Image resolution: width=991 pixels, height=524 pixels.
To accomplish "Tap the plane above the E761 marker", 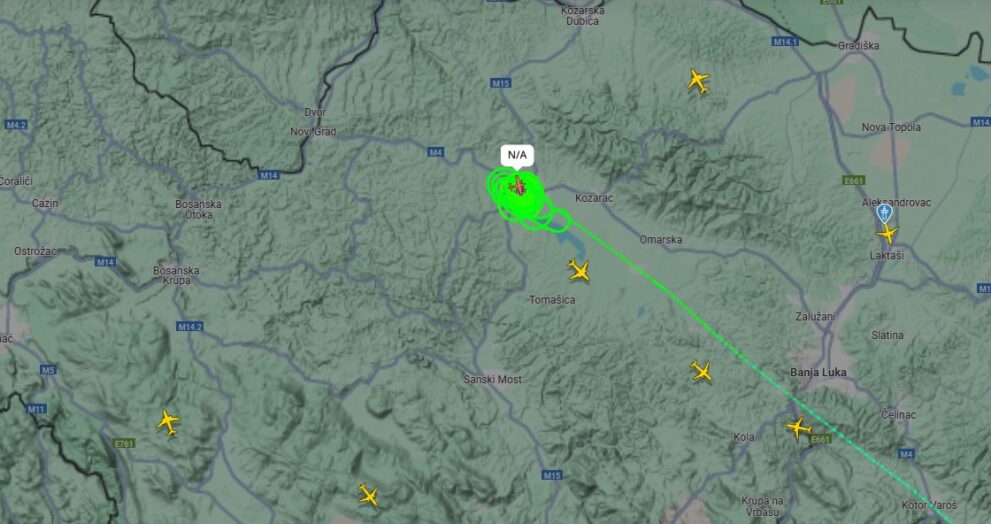I will 168,422.
